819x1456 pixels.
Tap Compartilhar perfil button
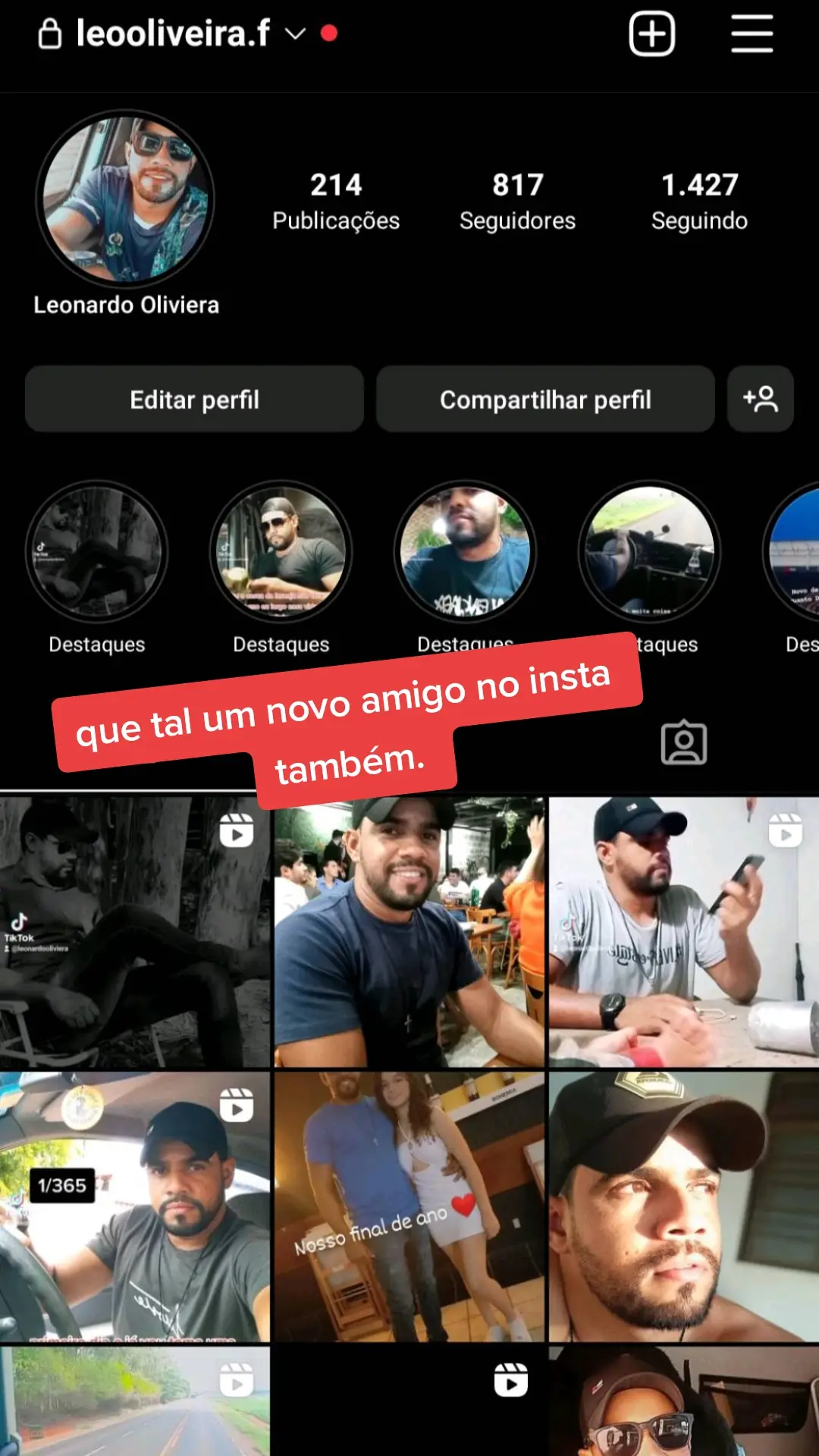[545, 400]
